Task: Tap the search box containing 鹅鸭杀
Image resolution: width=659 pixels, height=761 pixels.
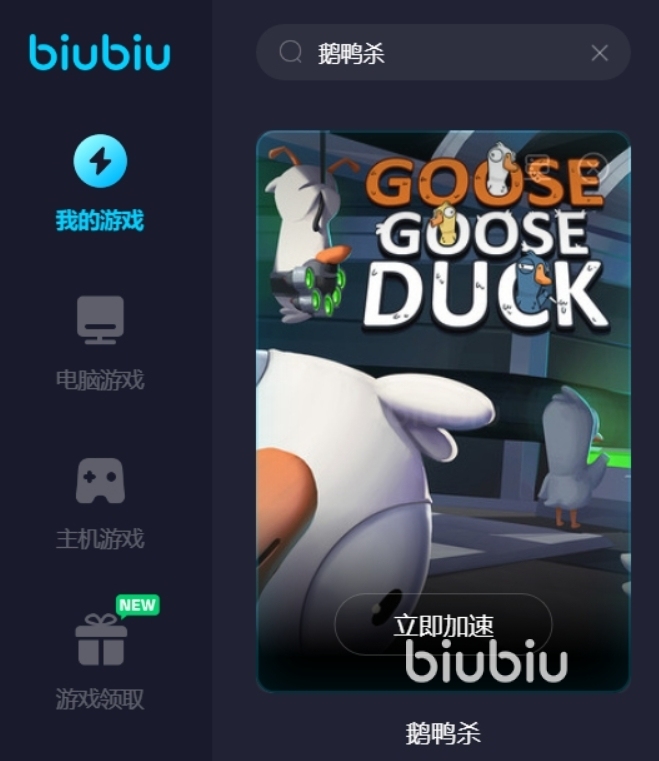Action: click(x=440, y=53)
